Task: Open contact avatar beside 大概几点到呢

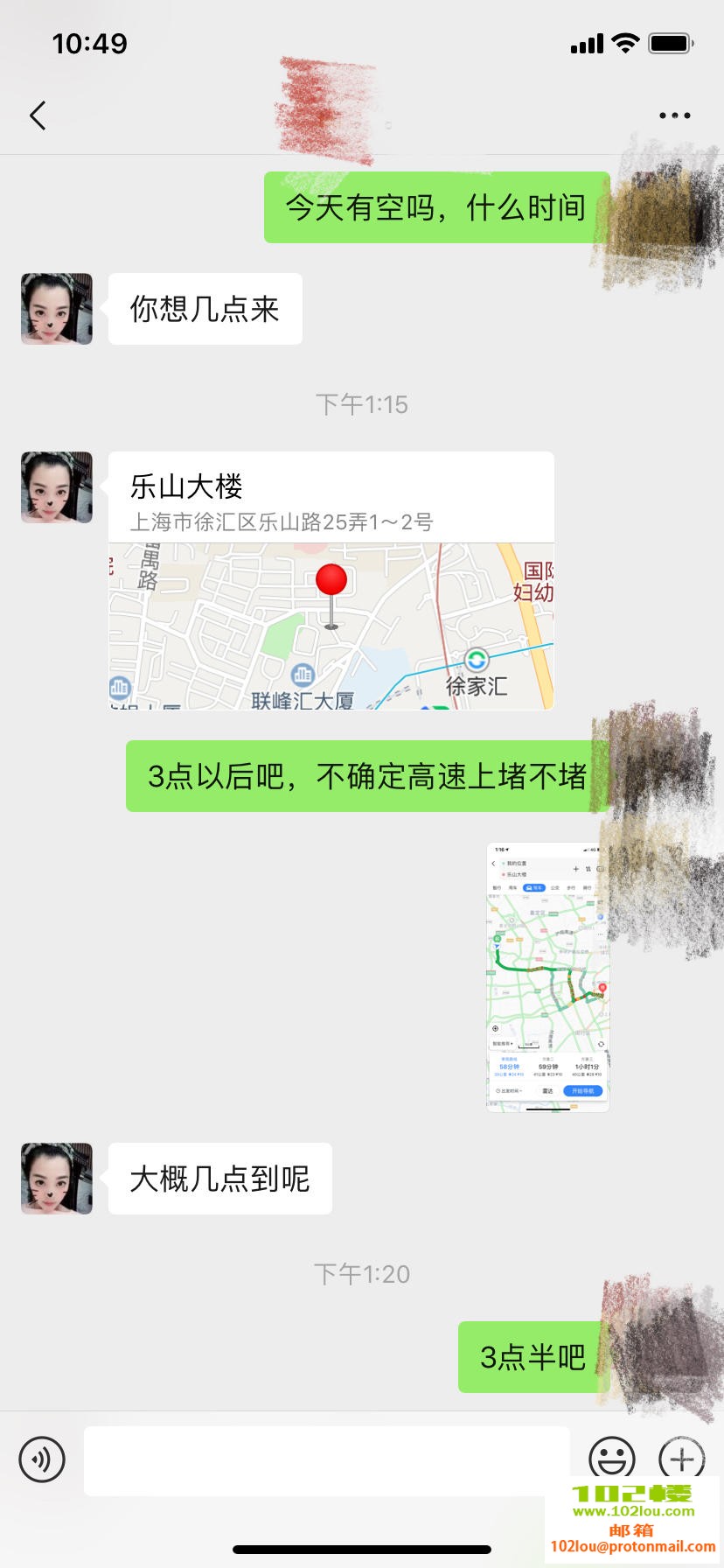Action: click(x=57, y=1178)
